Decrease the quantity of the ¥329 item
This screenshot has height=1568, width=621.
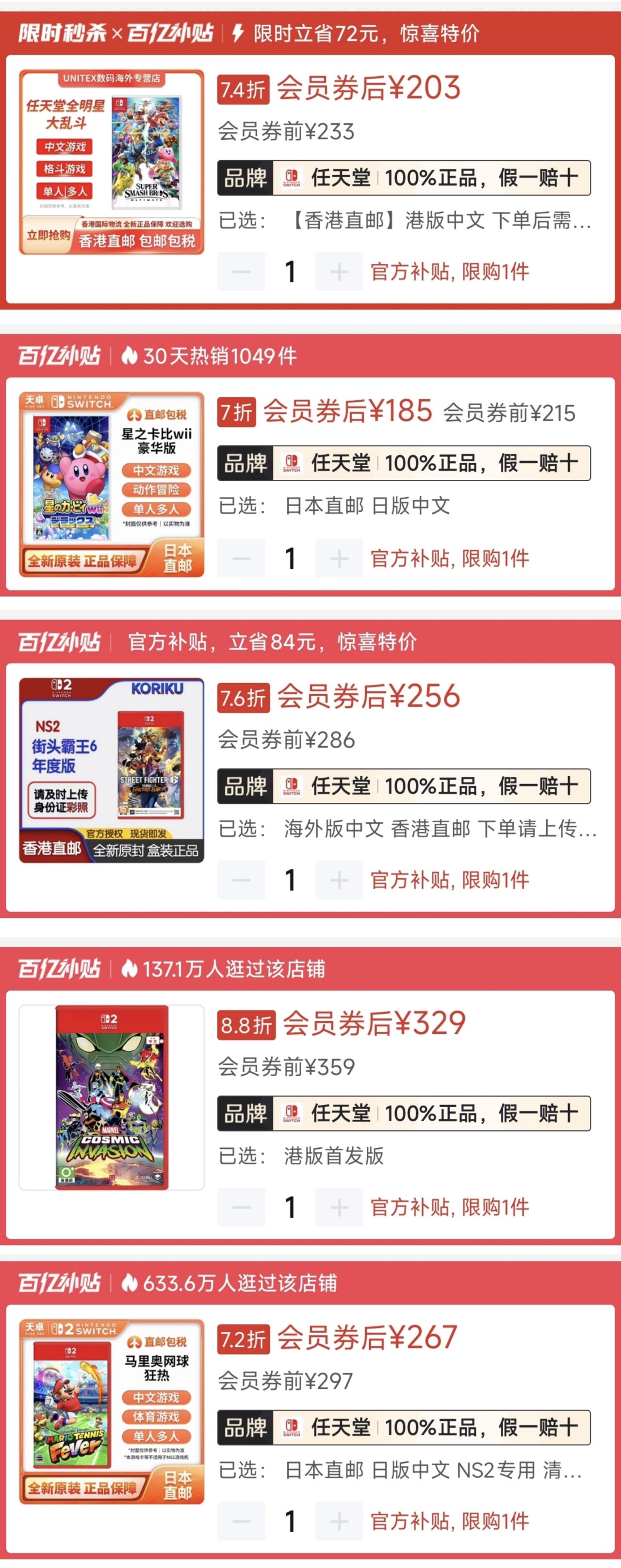coord(241,1207)
